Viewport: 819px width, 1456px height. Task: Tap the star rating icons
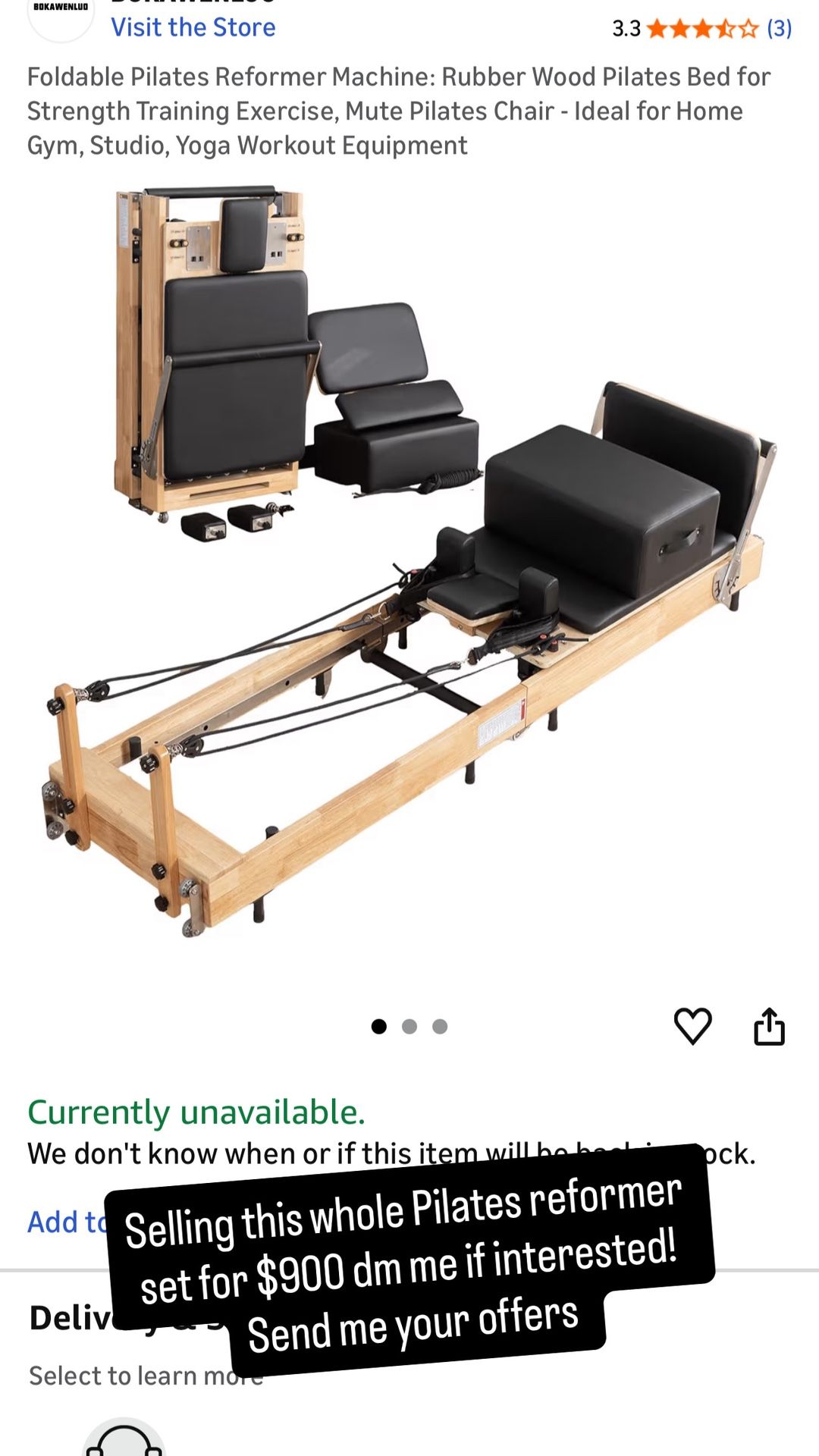coord(701,29)
